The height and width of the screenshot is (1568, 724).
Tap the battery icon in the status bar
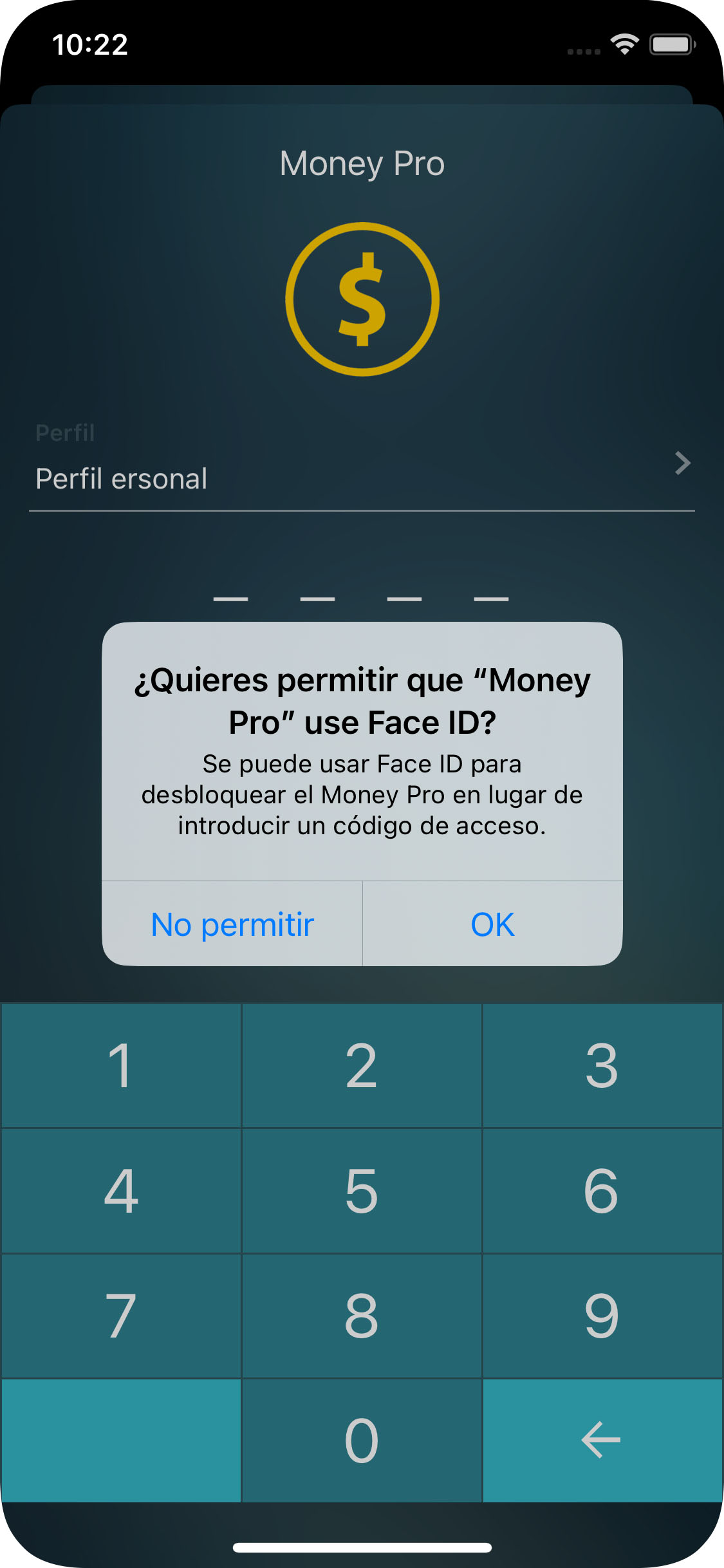(671, 44)
